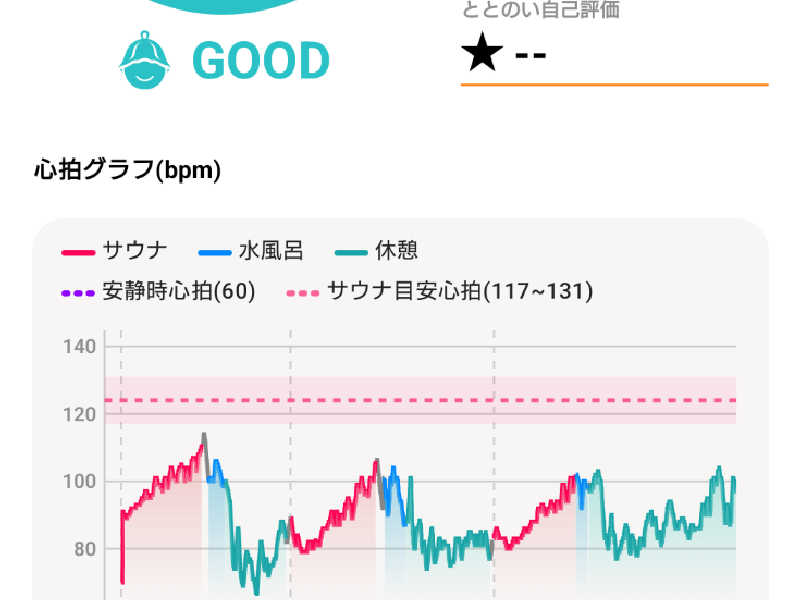Image resolution: width=800 pixels, height=600 pixels.
Task: Open the ととのい自己評価 star rating field
Action: (612, 56)
